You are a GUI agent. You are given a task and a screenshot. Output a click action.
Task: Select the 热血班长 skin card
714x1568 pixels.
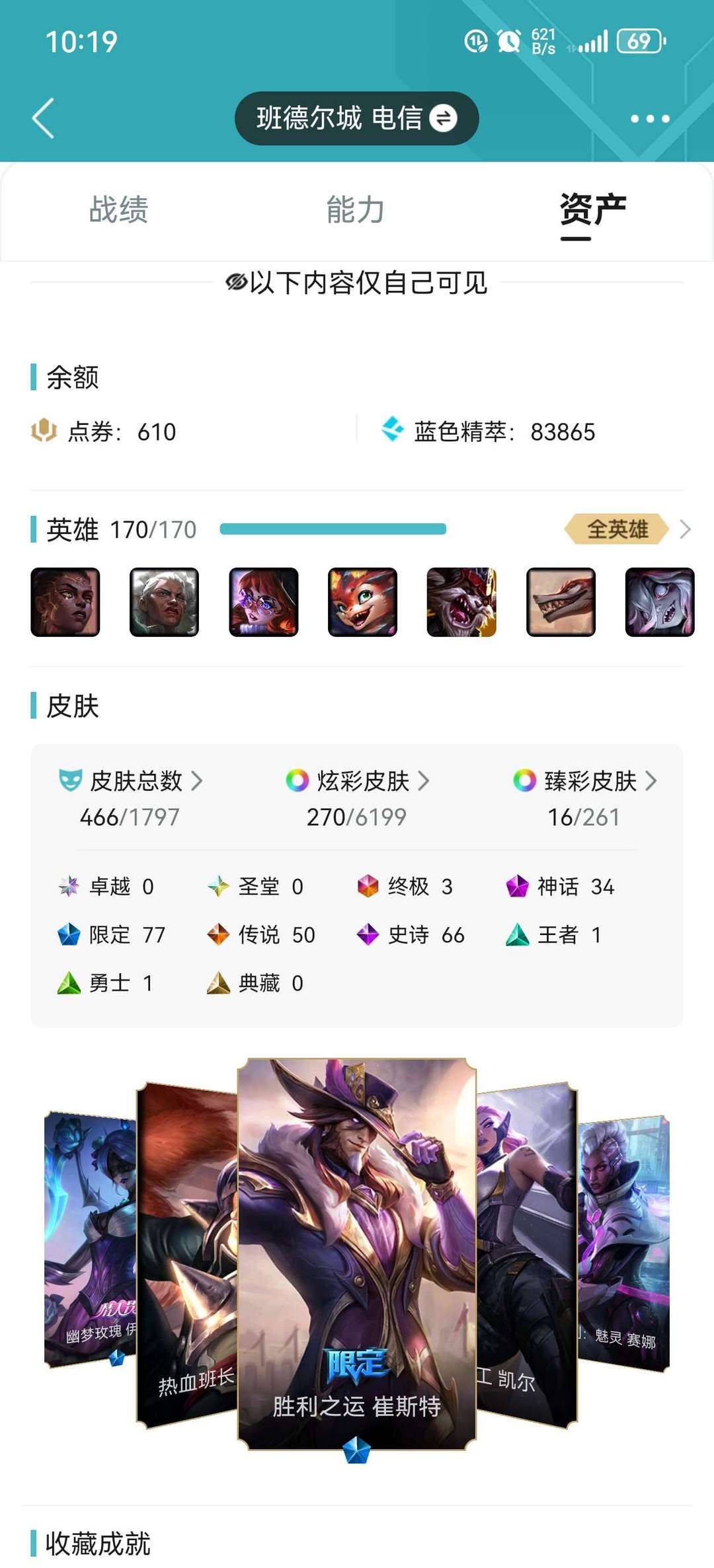click(186, 1255)
